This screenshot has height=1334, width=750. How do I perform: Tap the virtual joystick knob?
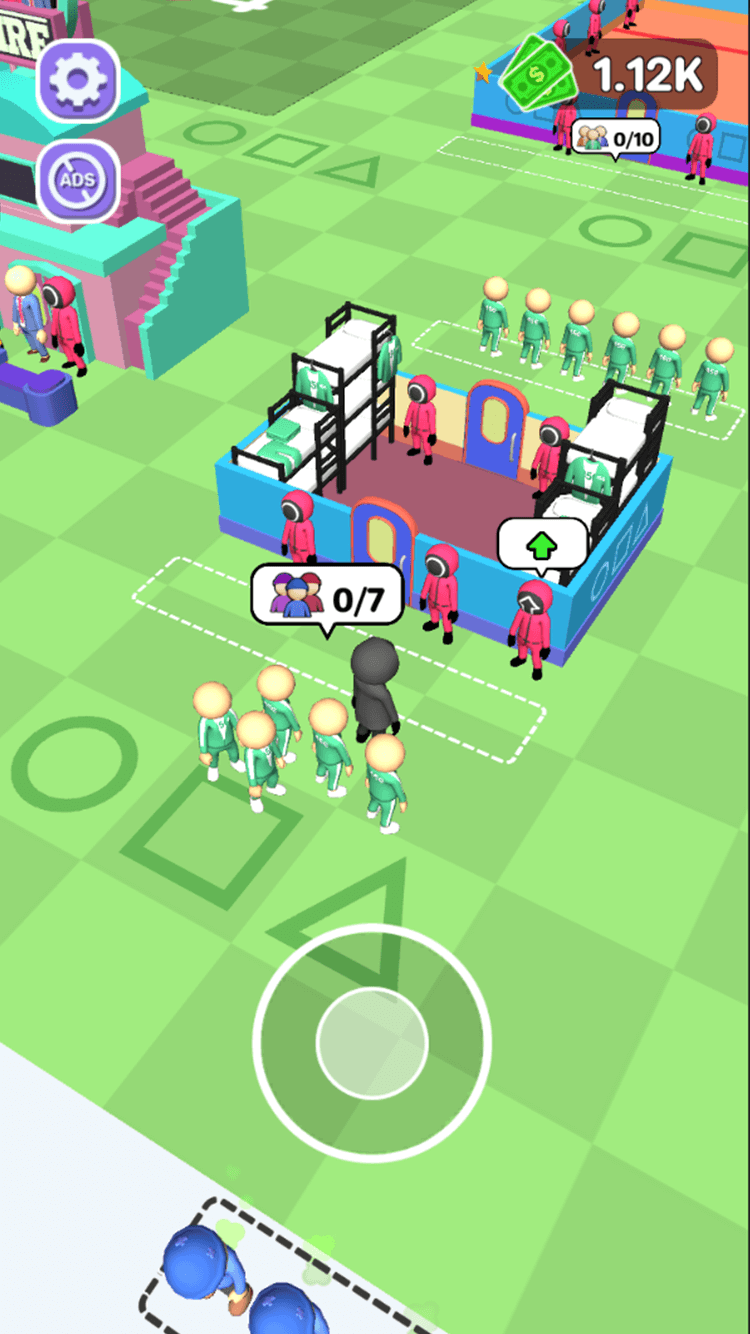372,1043
